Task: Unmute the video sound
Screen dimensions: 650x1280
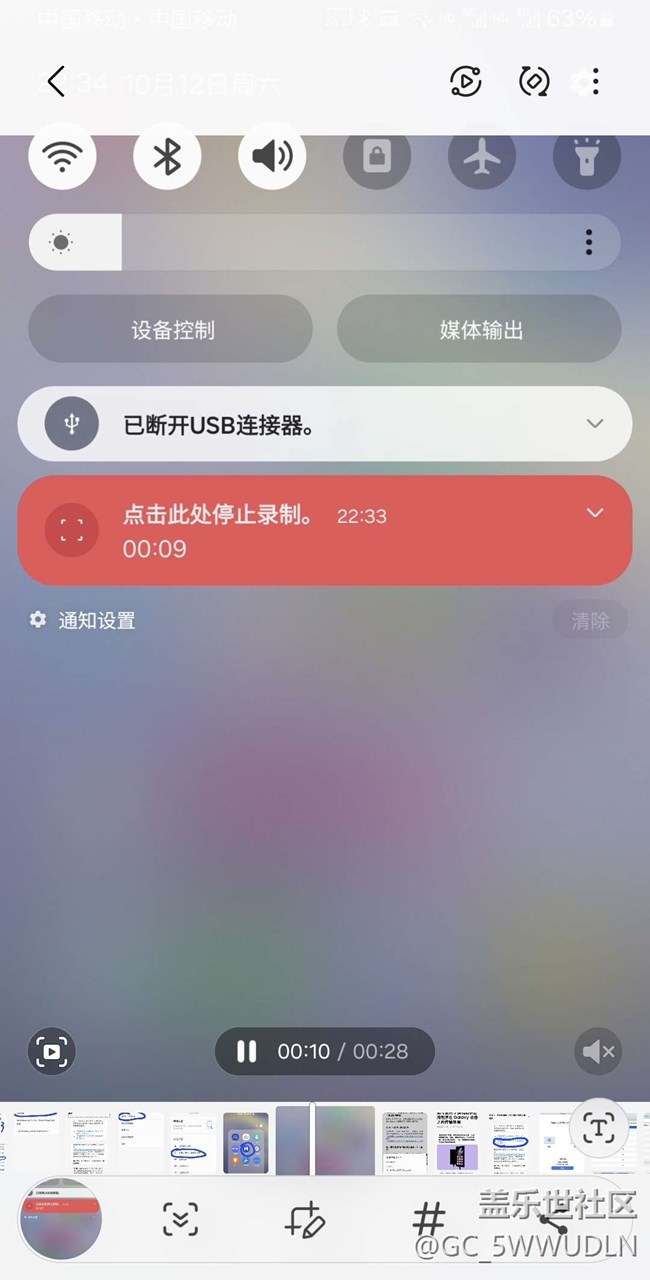Action: click(x=598, y=1051)
